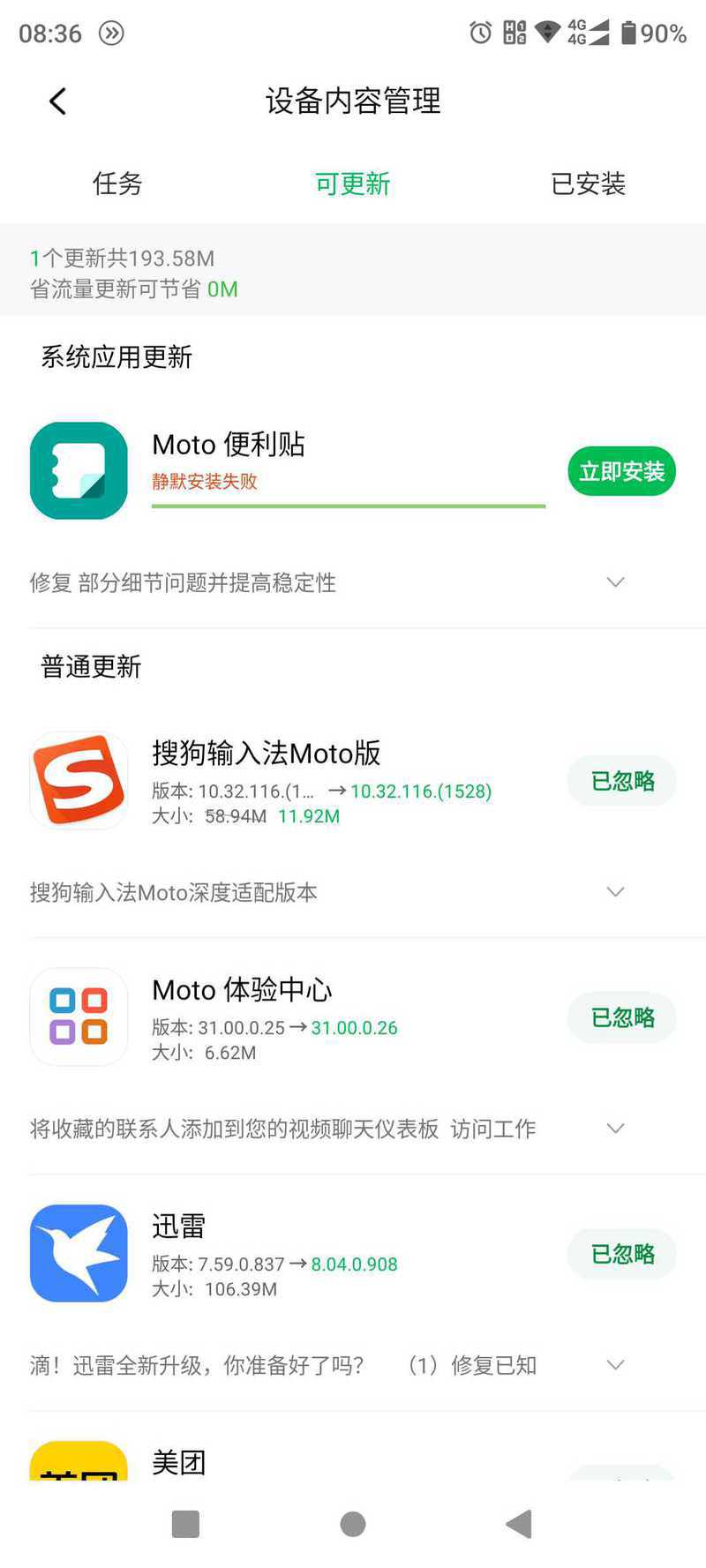The height and width of the screenshot is (1568, 706).
Task: Expand 迅雷 update changelog
Action: click(x=615, y=1365)
